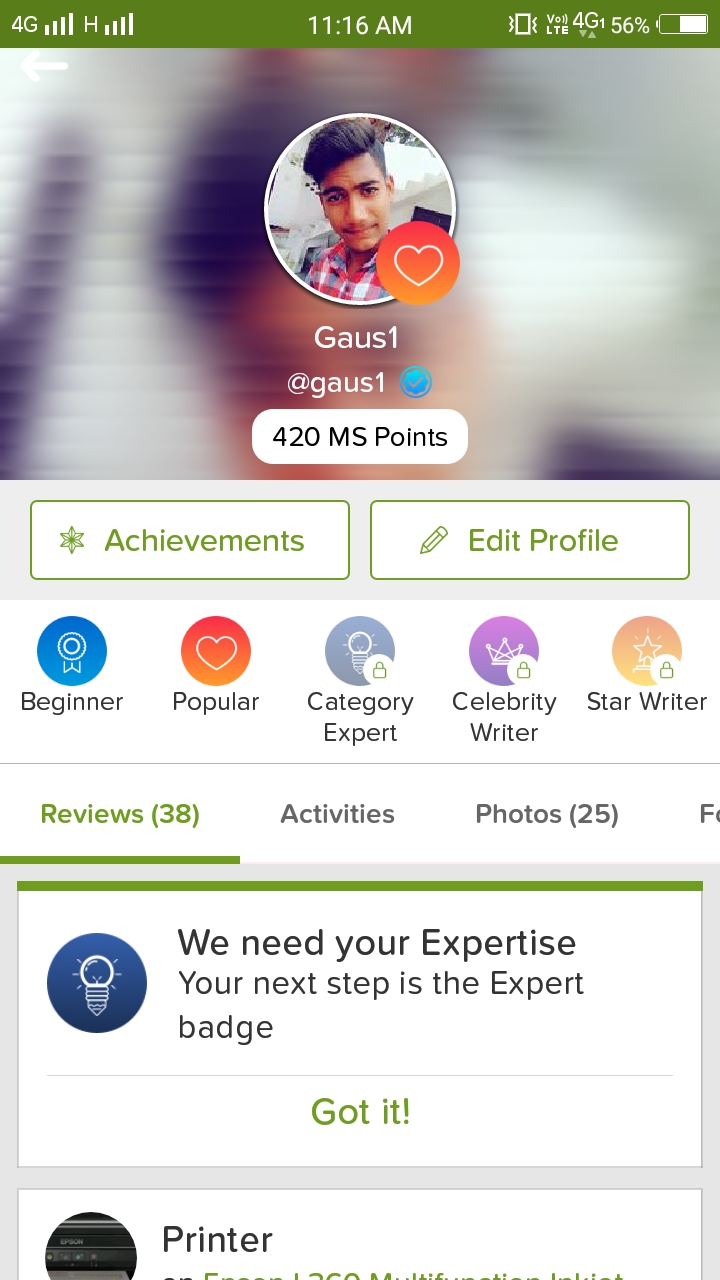Switch to the Reviews (38) tab
Viewport: 720px width, 1280px height.
point(120,814)
